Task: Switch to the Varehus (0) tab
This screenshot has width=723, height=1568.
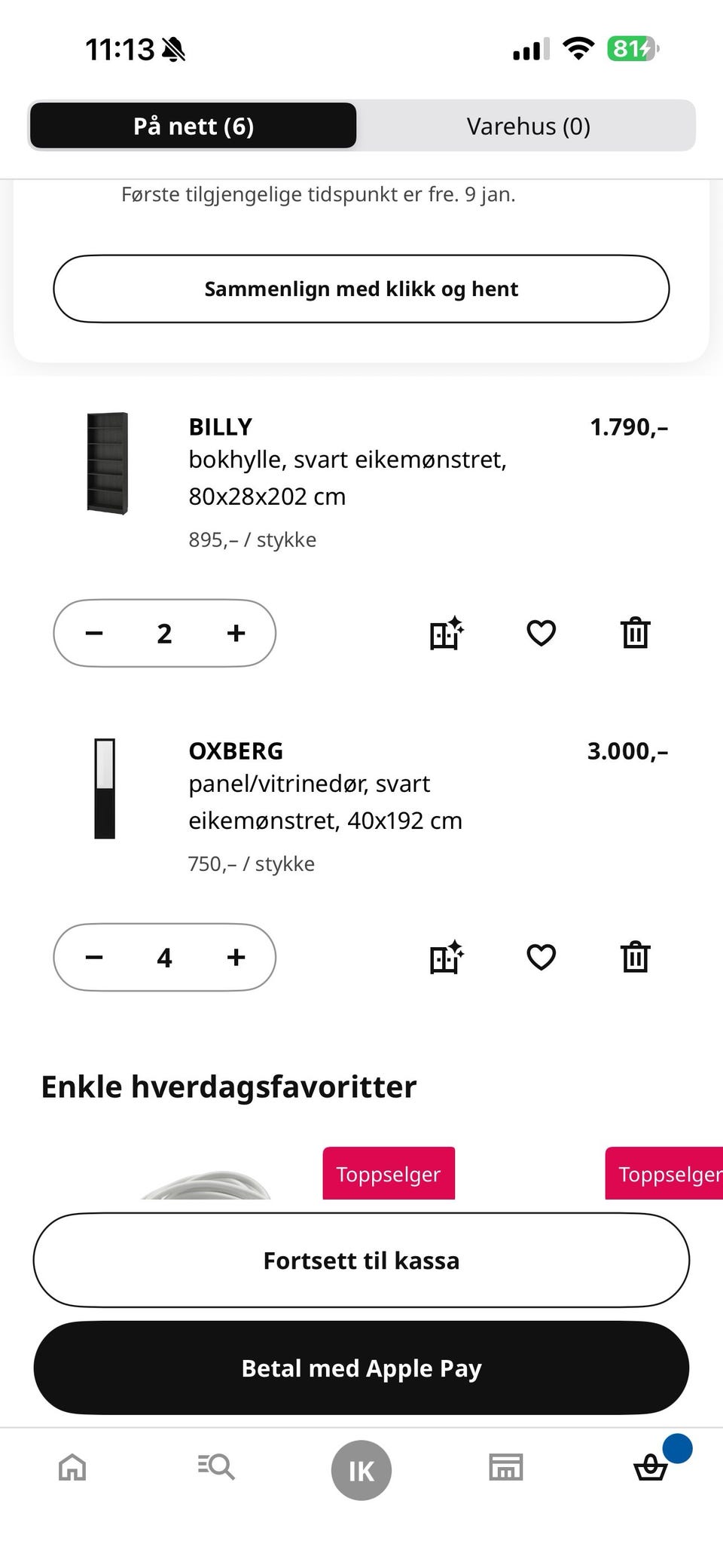Action: tap(528, 126)
